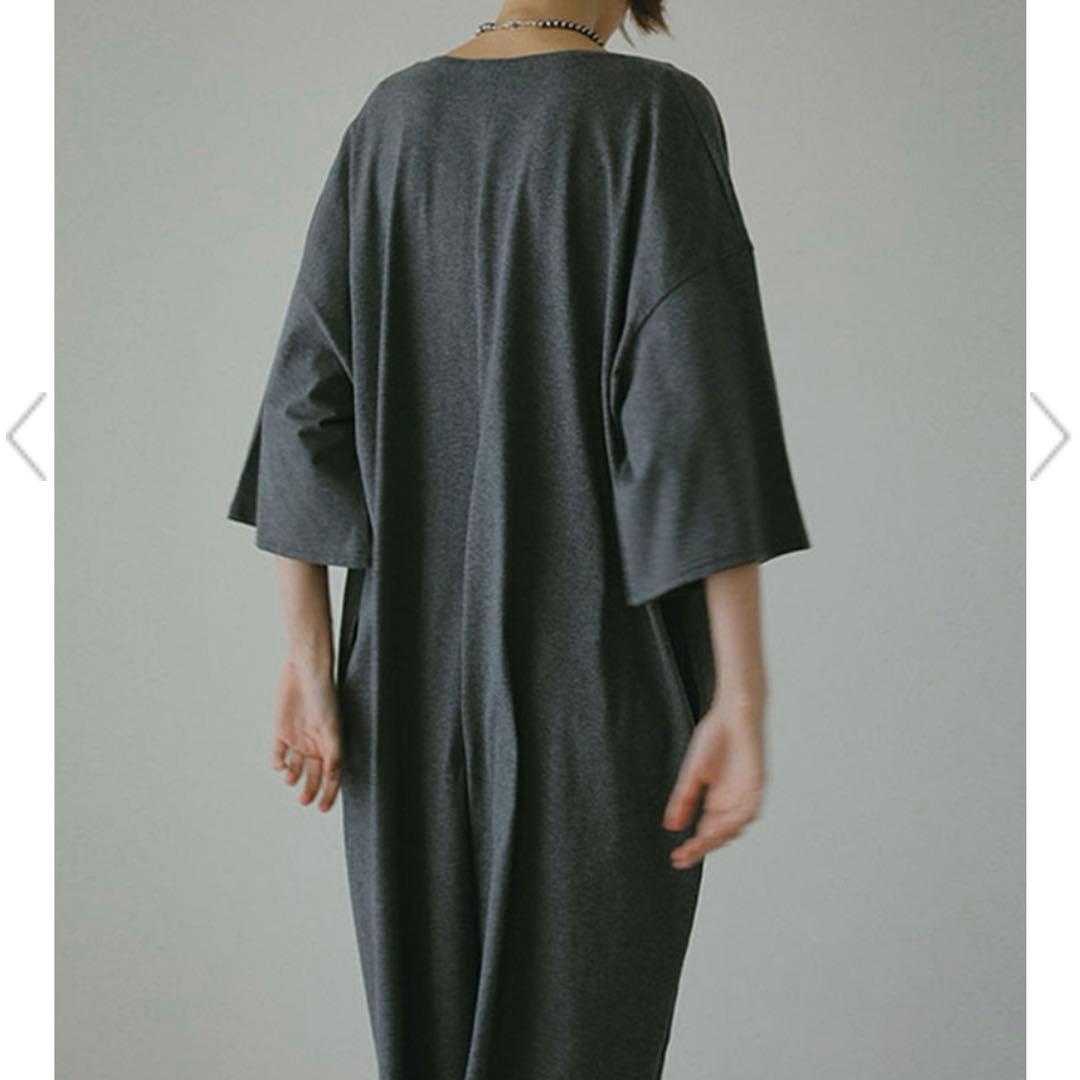Go to the previous product photo
The height and width of the screenshot is (1080, 1080).
pyautogui.click(x=27, y=437)
